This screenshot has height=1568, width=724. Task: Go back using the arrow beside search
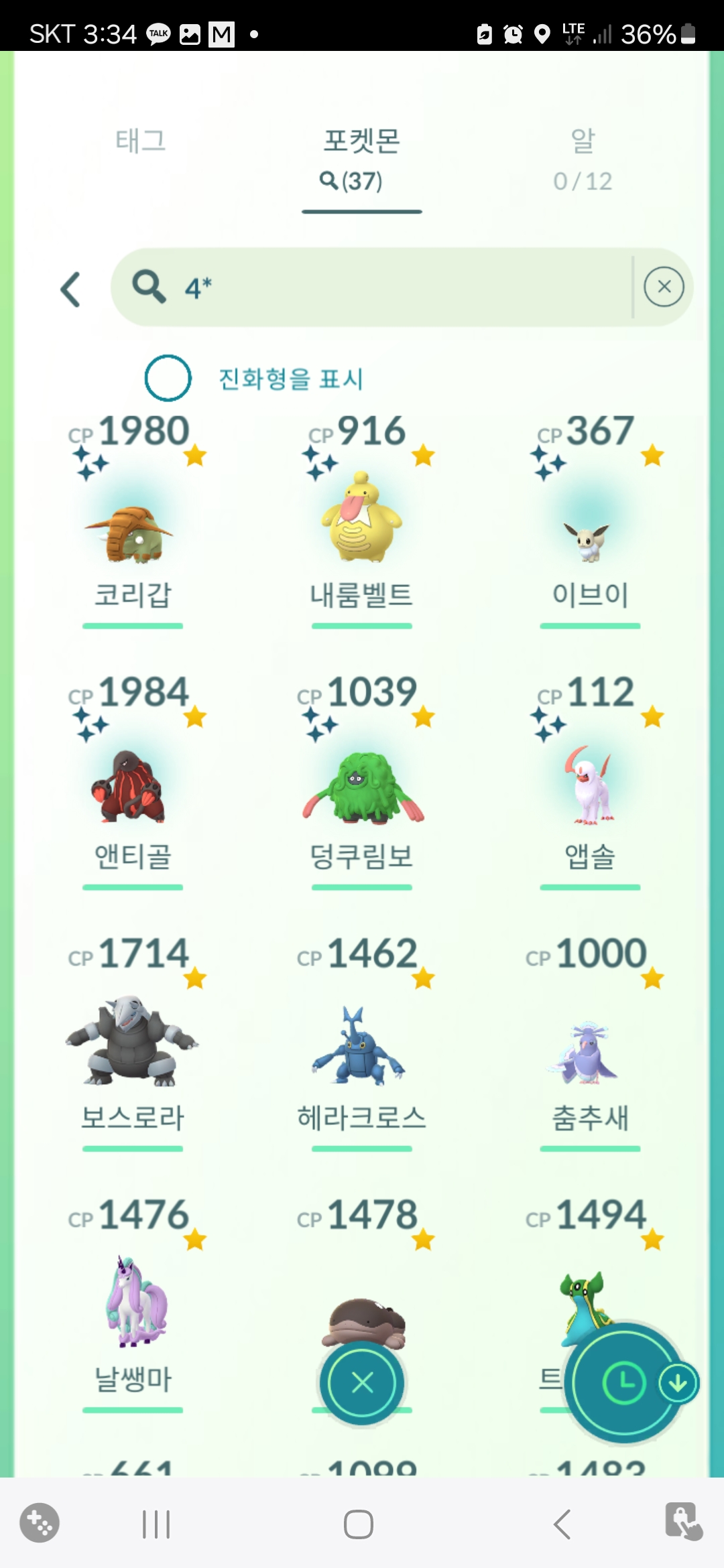tap(70, 289)
